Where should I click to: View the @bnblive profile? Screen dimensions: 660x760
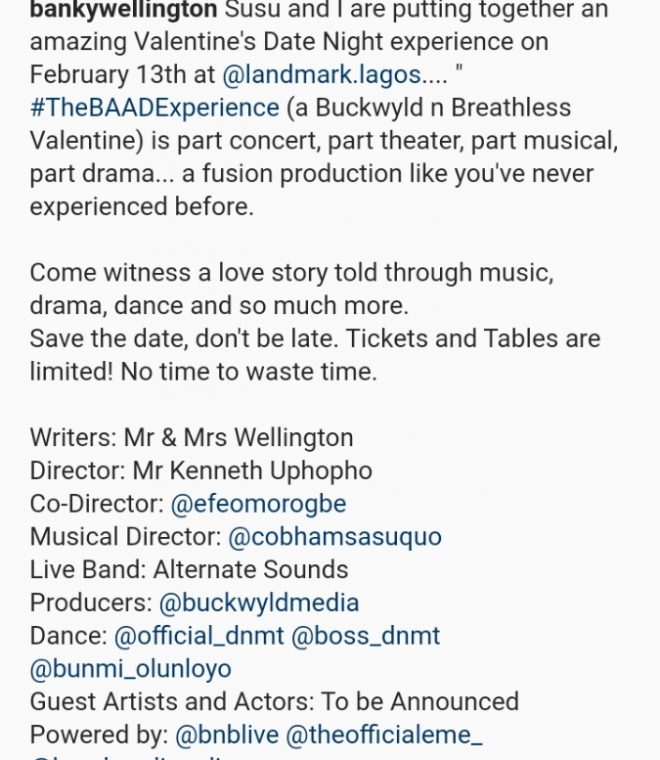(x=226, y=735)
